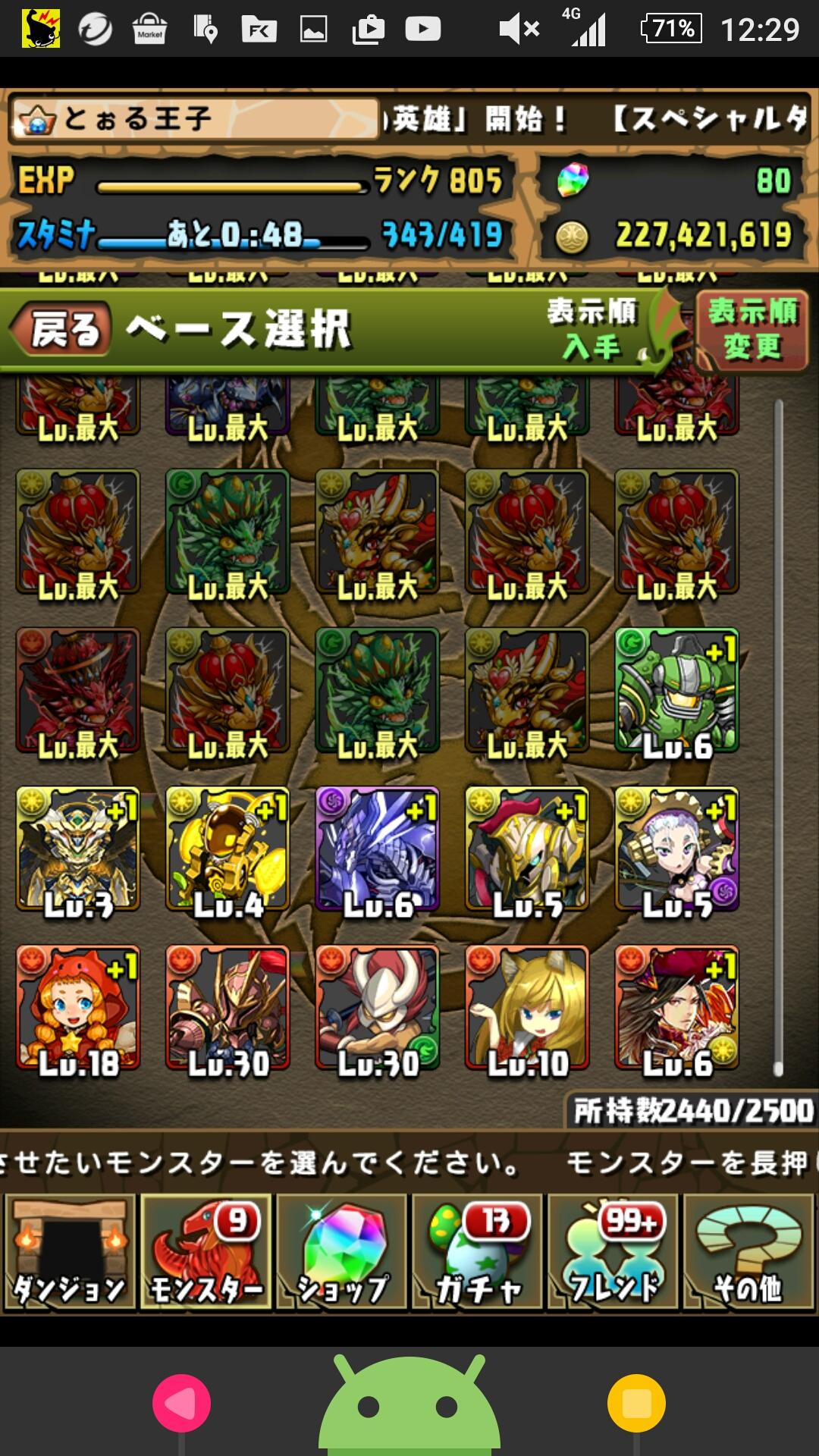The height and width of the screenshot is (1456, 819).
Task: Open the ショップ tab
Action: click(341, 1252)
